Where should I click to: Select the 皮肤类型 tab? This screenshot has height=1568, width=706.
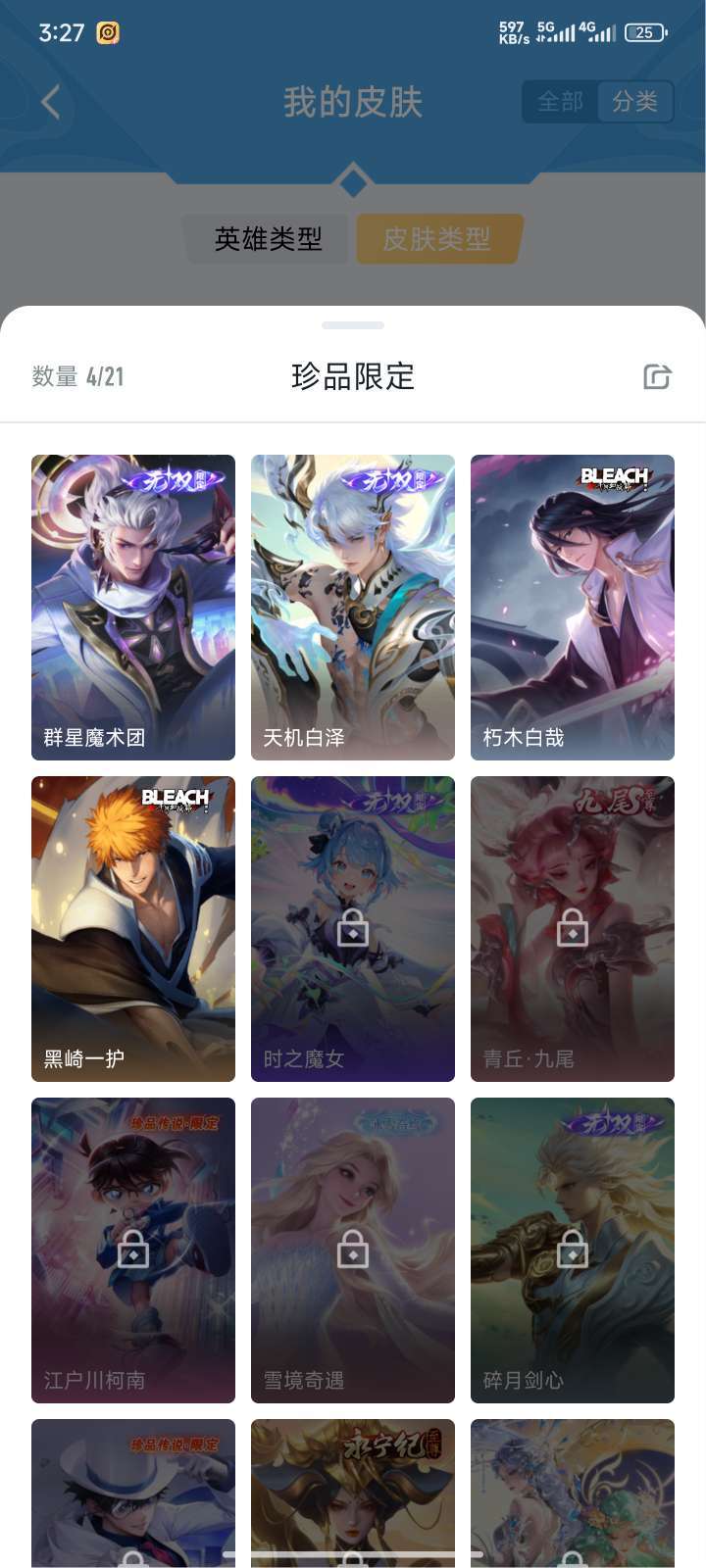(x=437, y=239)
